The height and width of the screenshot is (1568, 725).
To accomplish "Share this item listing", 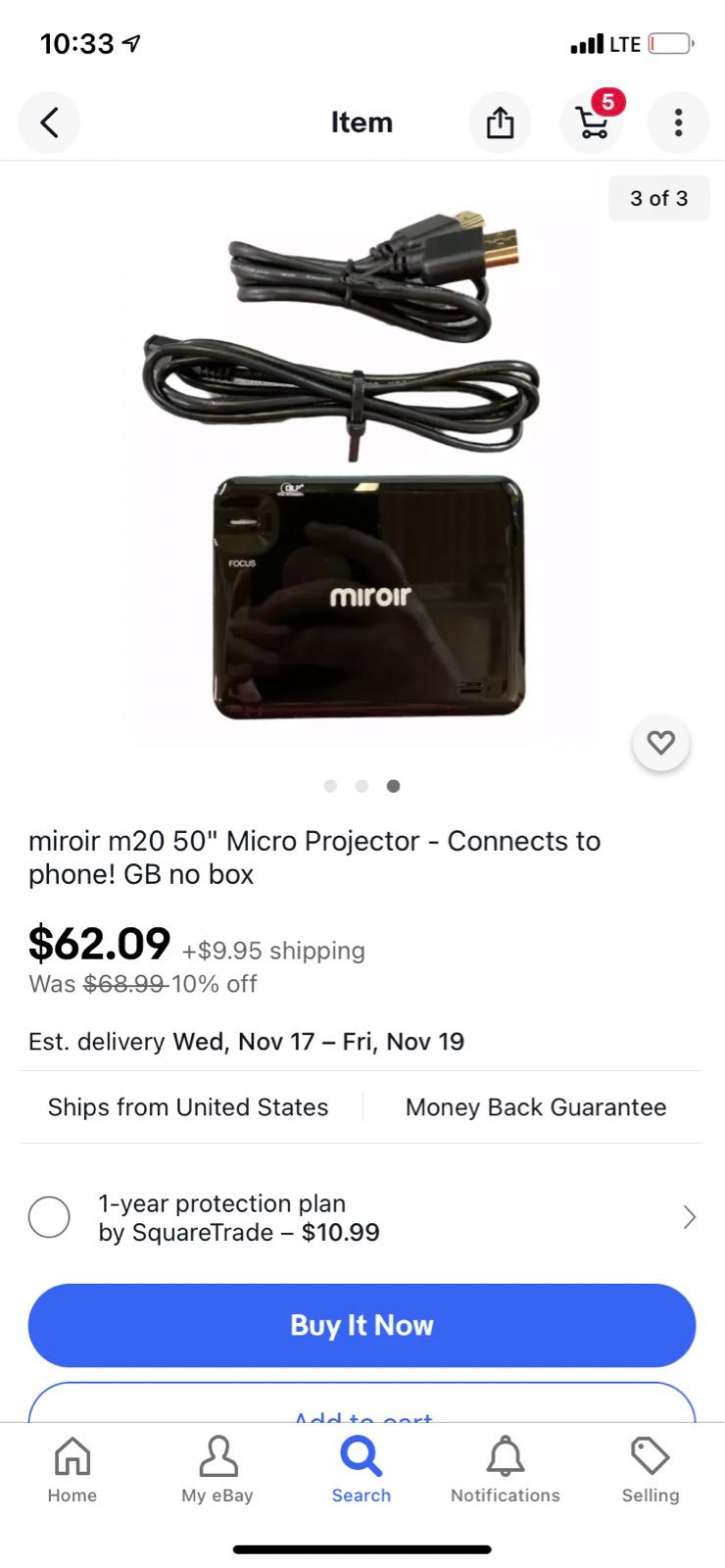I will (500, 122).
